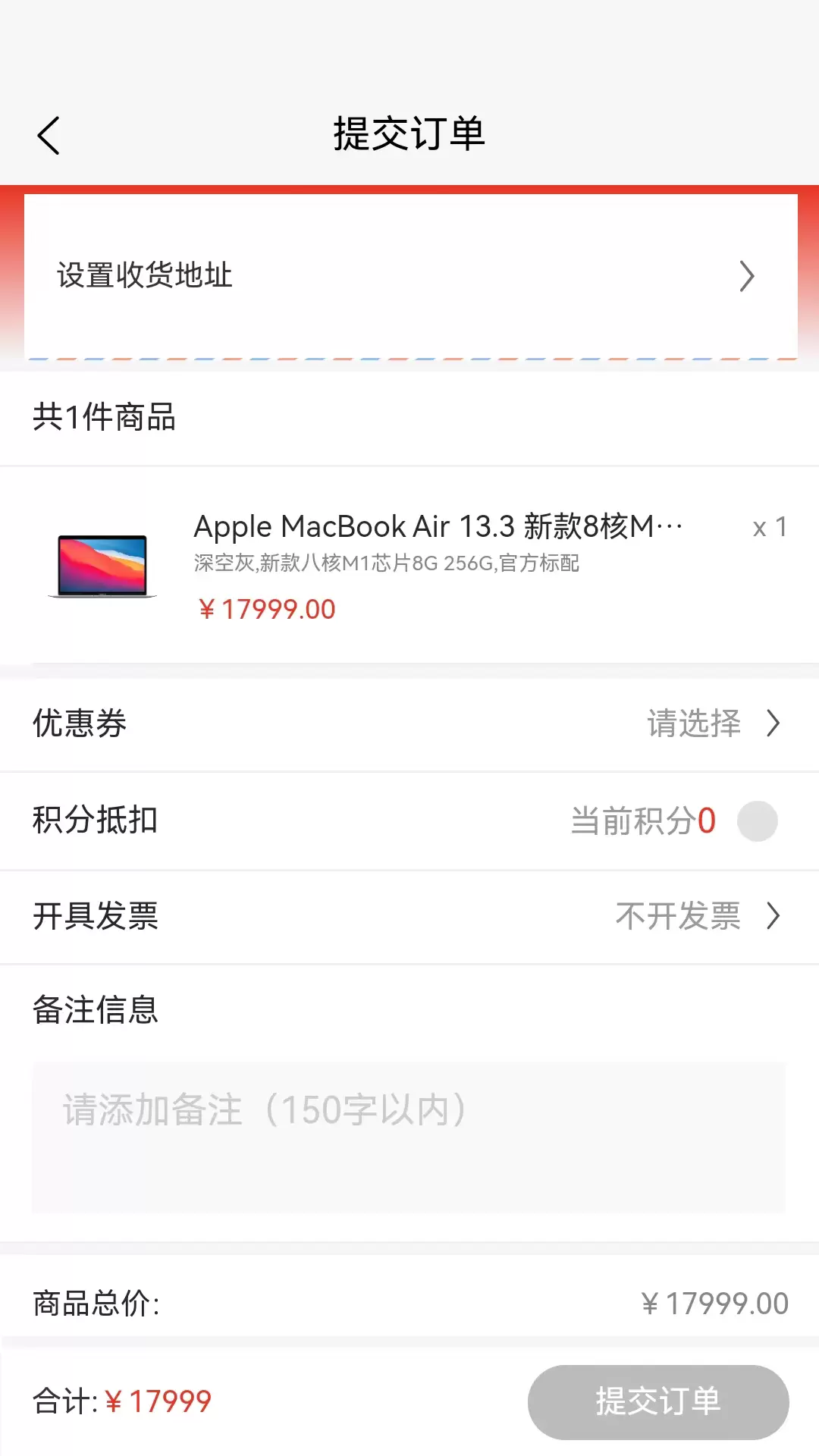Go back from the 提交订单 page

[49, 136]
